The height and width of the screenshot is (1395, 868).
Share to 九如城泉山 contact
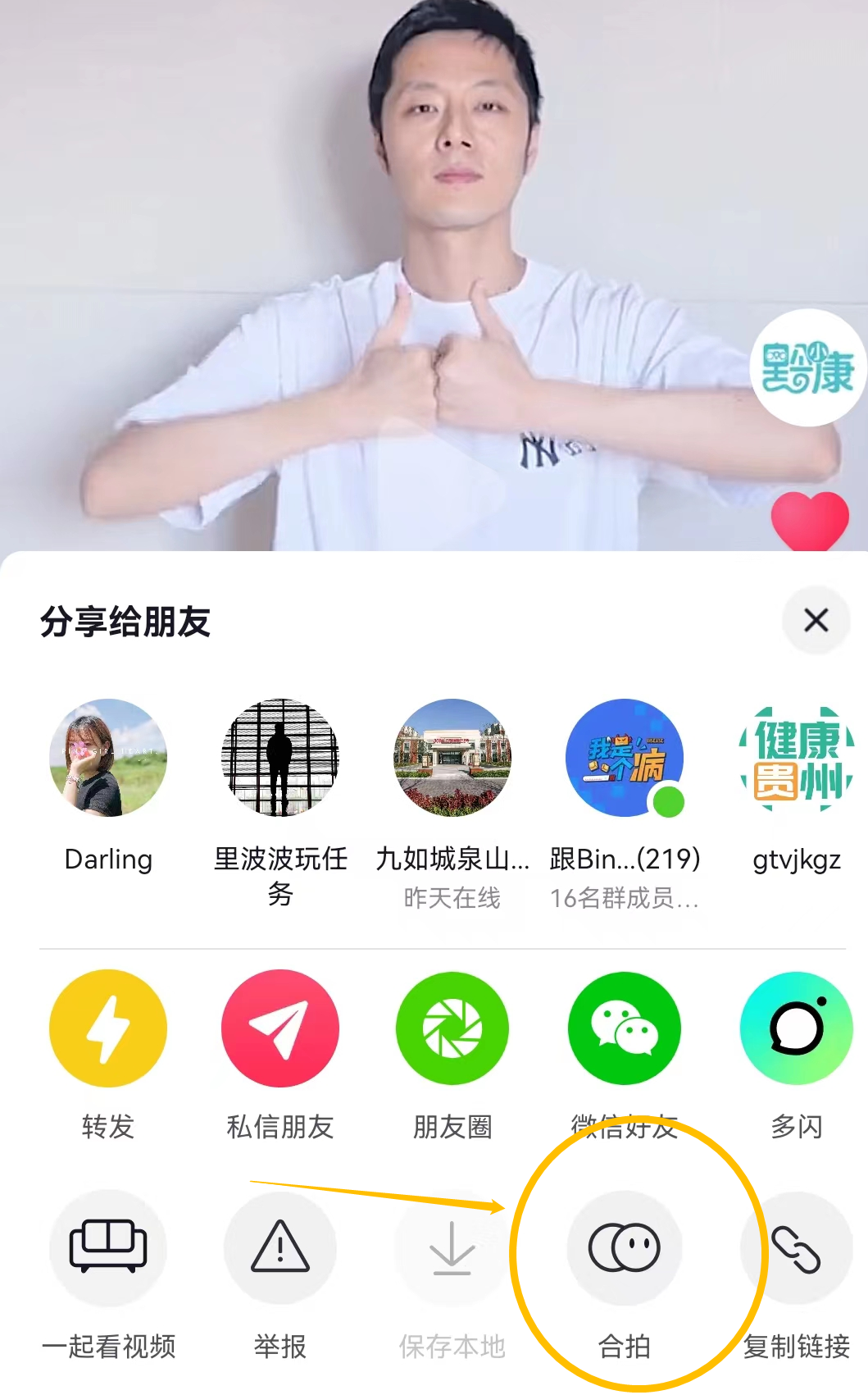[452, 758]
